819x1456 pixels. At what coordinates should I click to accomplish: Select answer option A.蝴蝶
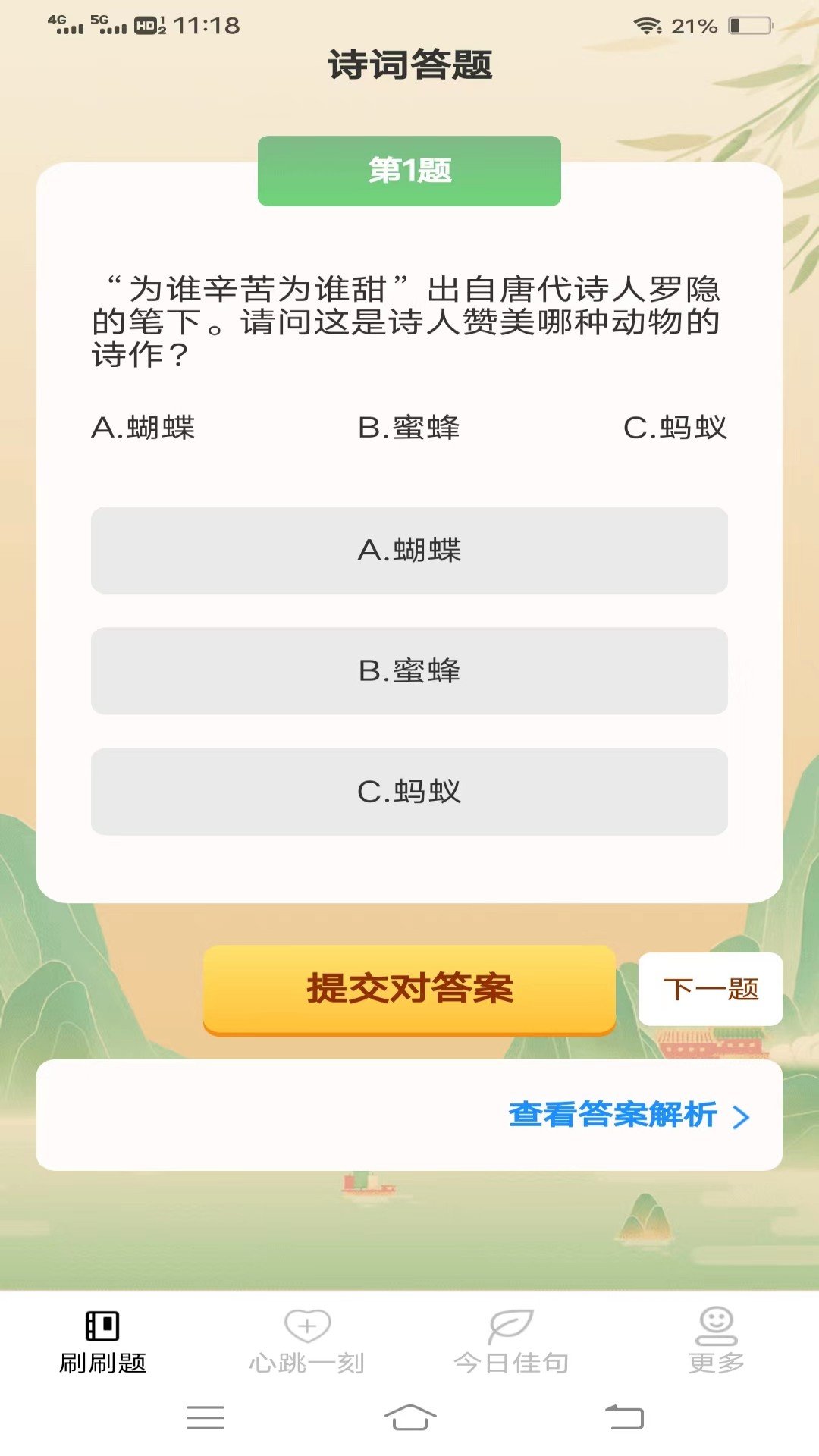point(409,550)
